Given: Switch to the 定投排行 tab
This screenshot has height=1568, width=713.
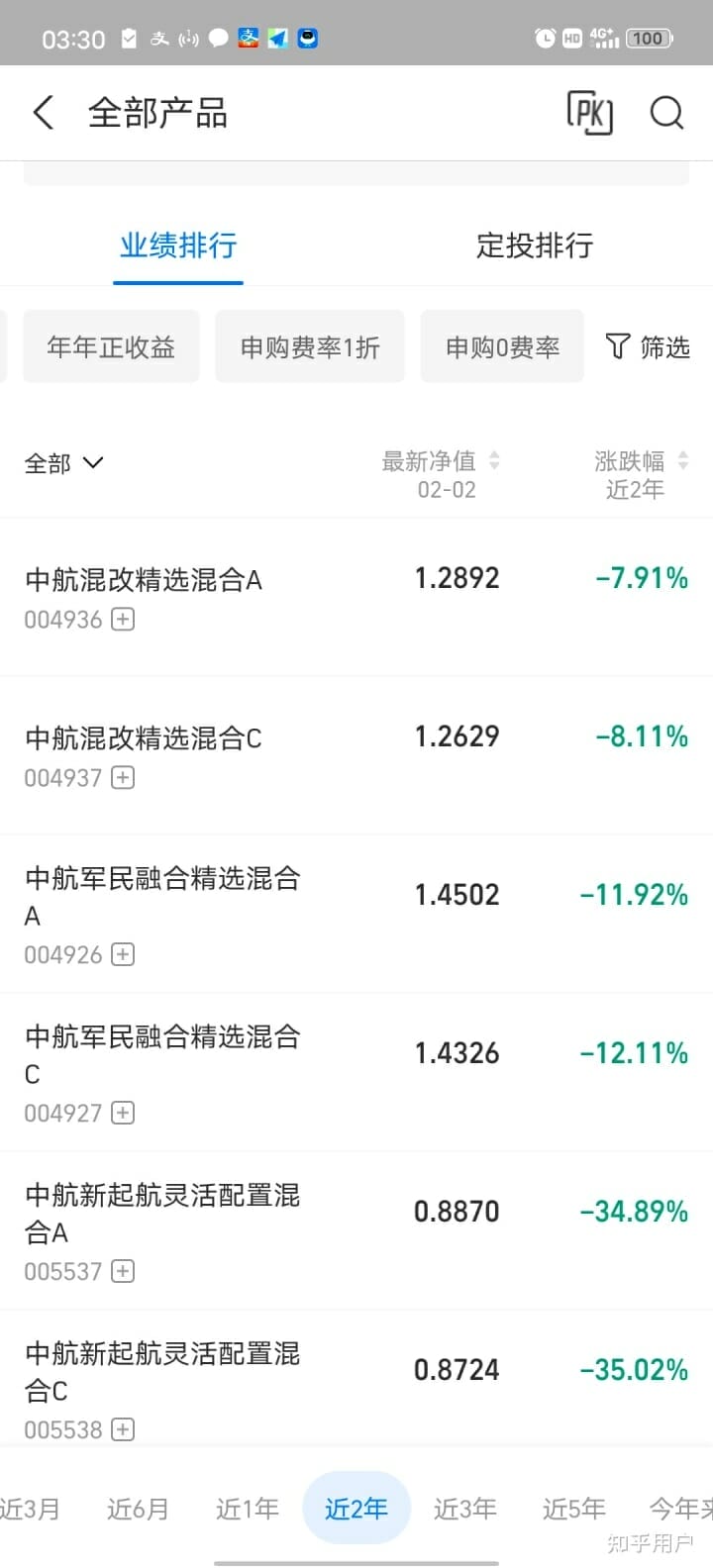Looking at the screenshot, I should coord(535,245).
